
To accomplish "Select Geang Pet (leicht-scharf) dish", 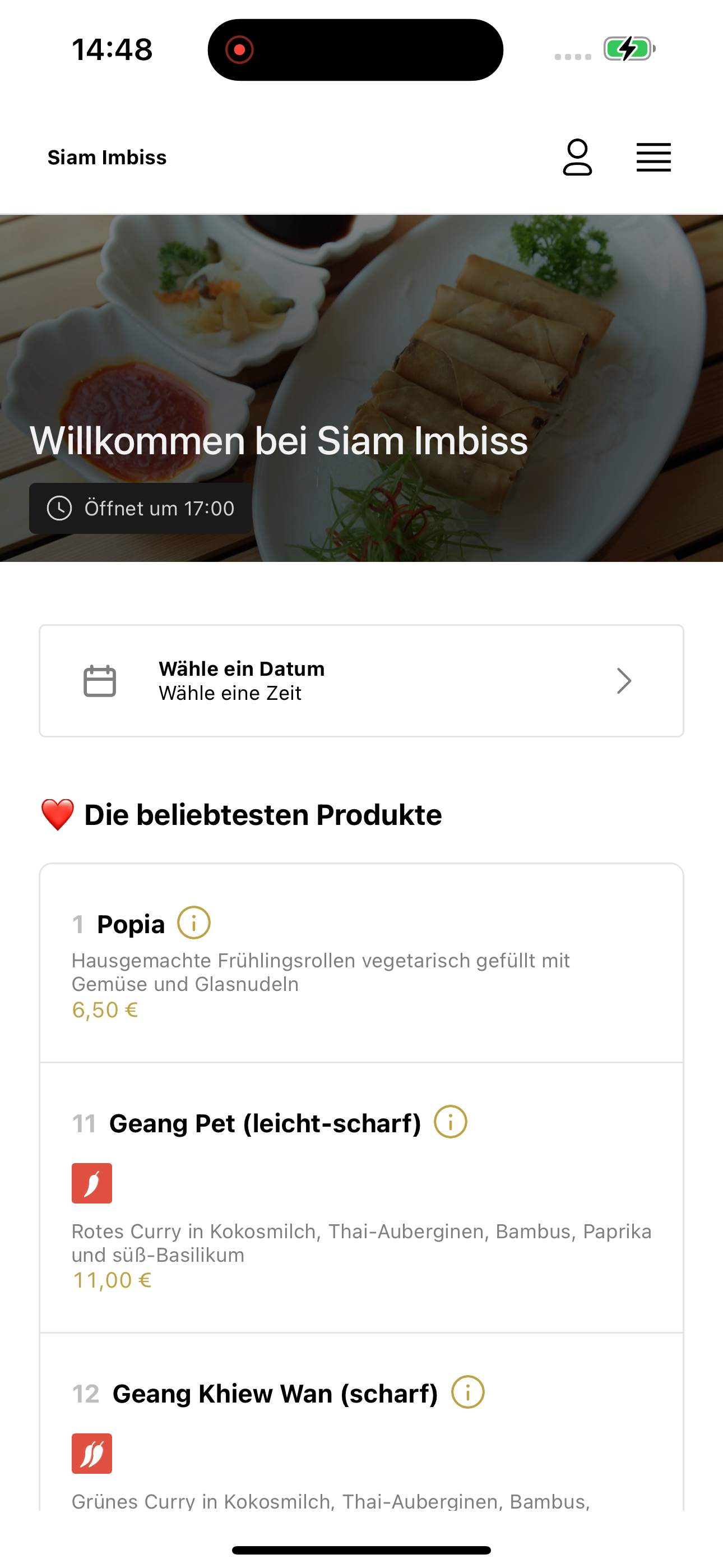I will (x=361, y=1198).
